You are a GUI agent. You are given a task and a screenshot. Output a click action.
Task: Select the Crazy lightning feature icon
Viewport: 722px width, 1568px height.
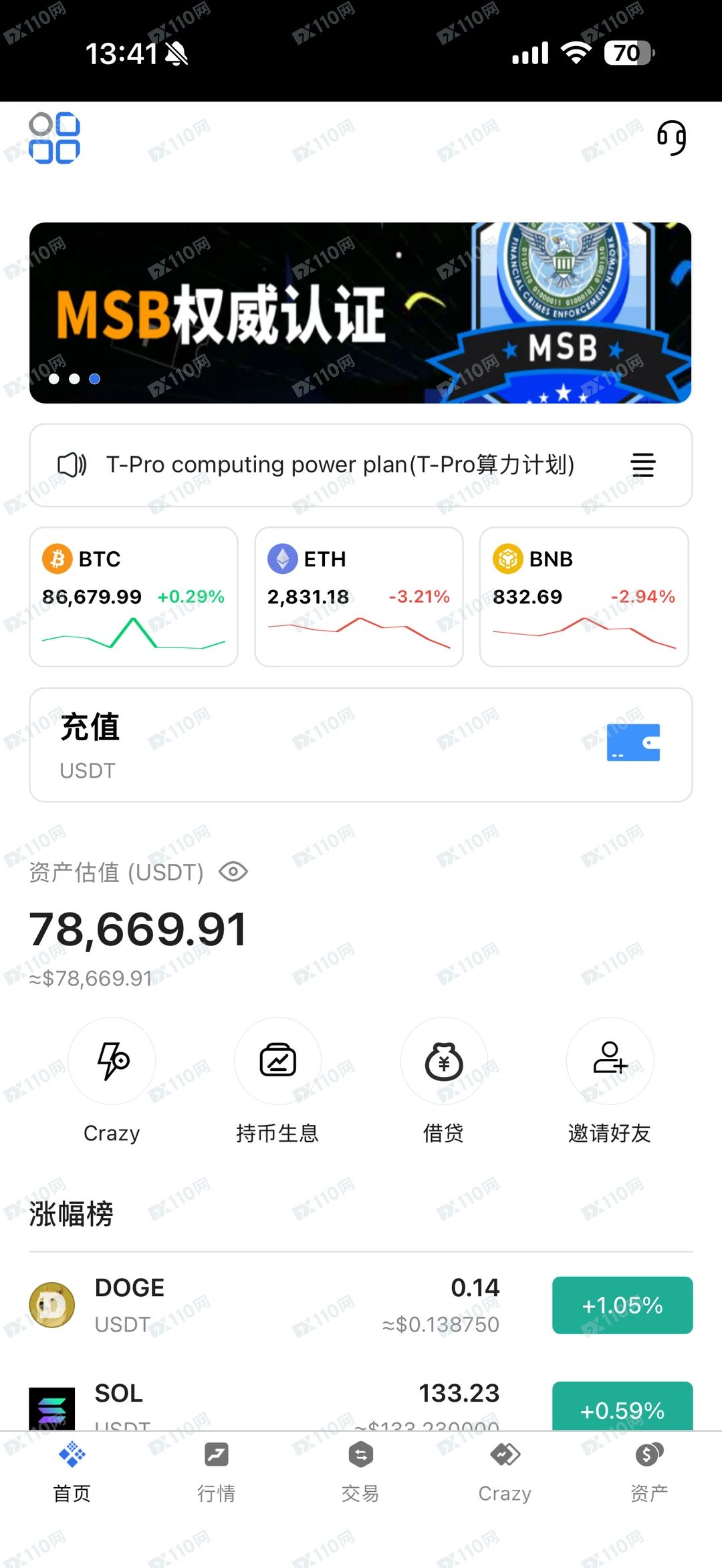tap(112, 1061)
